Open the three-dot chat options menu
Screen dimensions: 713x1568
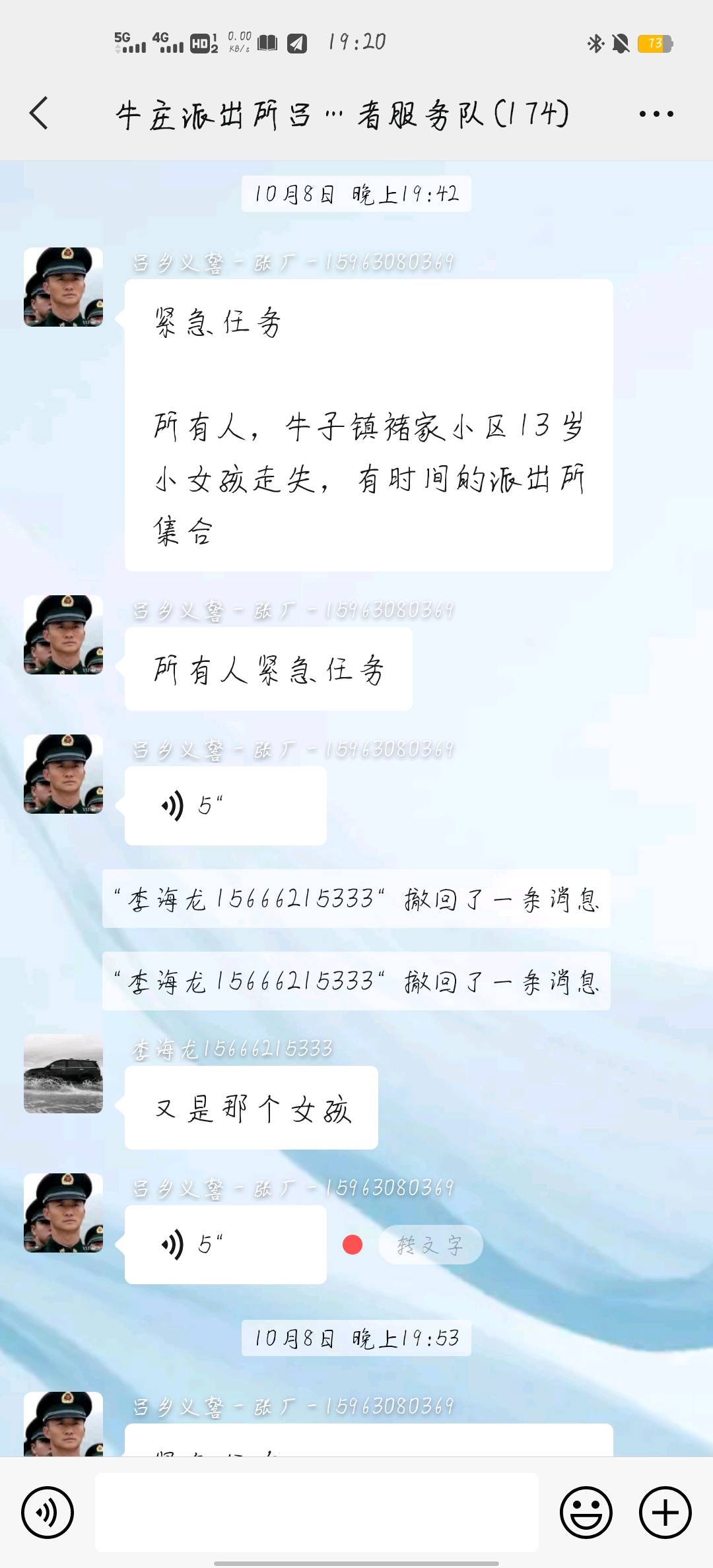656,114
